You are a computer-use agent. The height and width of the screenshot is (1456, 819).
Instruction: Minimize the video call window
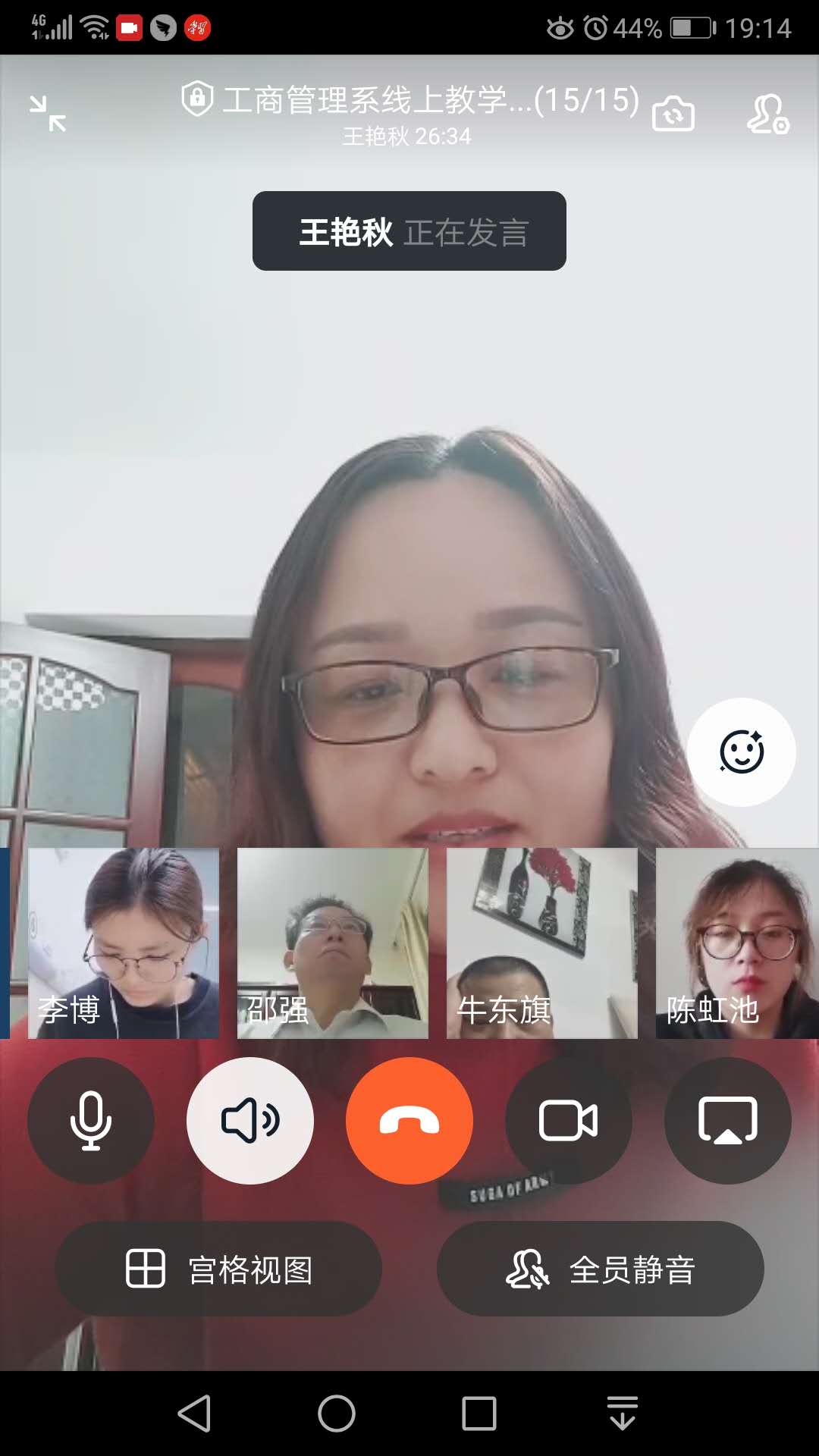(48, 114)
